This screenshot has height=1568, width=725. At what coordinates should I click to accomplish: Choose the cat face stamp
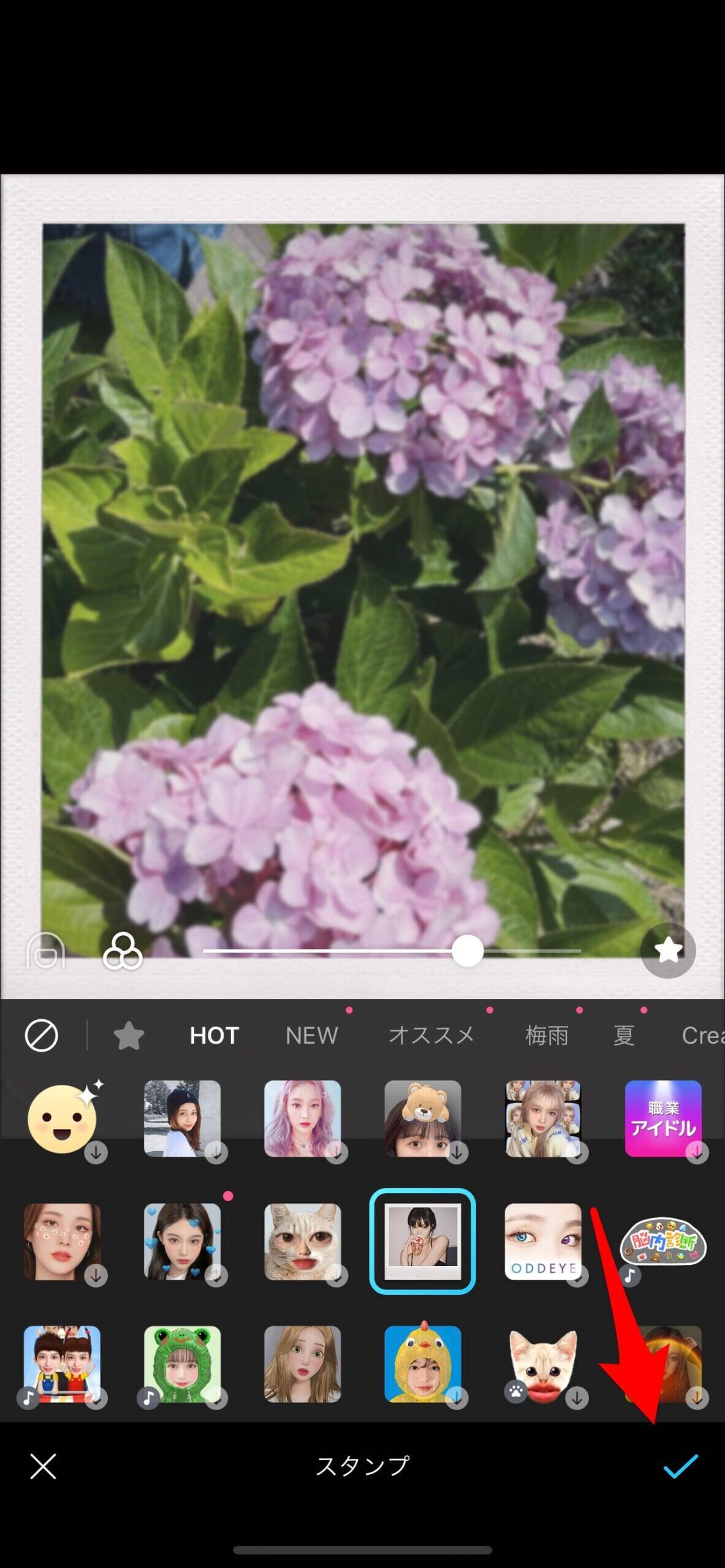click(302, 1241)
